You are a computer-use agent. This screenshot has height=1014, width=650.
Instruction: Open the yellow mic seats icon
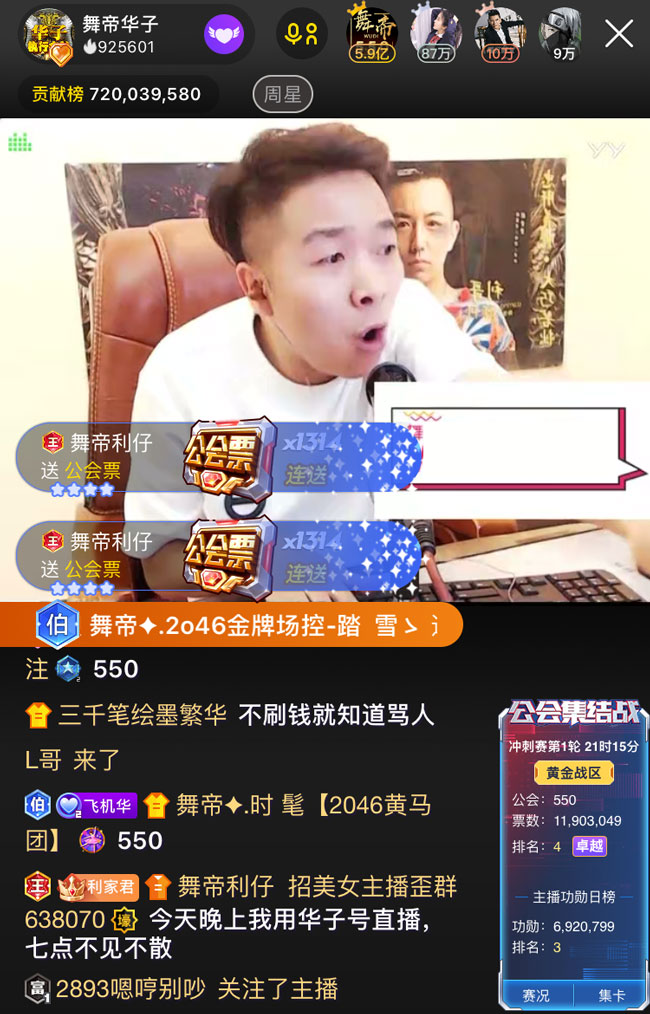[301, 34]
